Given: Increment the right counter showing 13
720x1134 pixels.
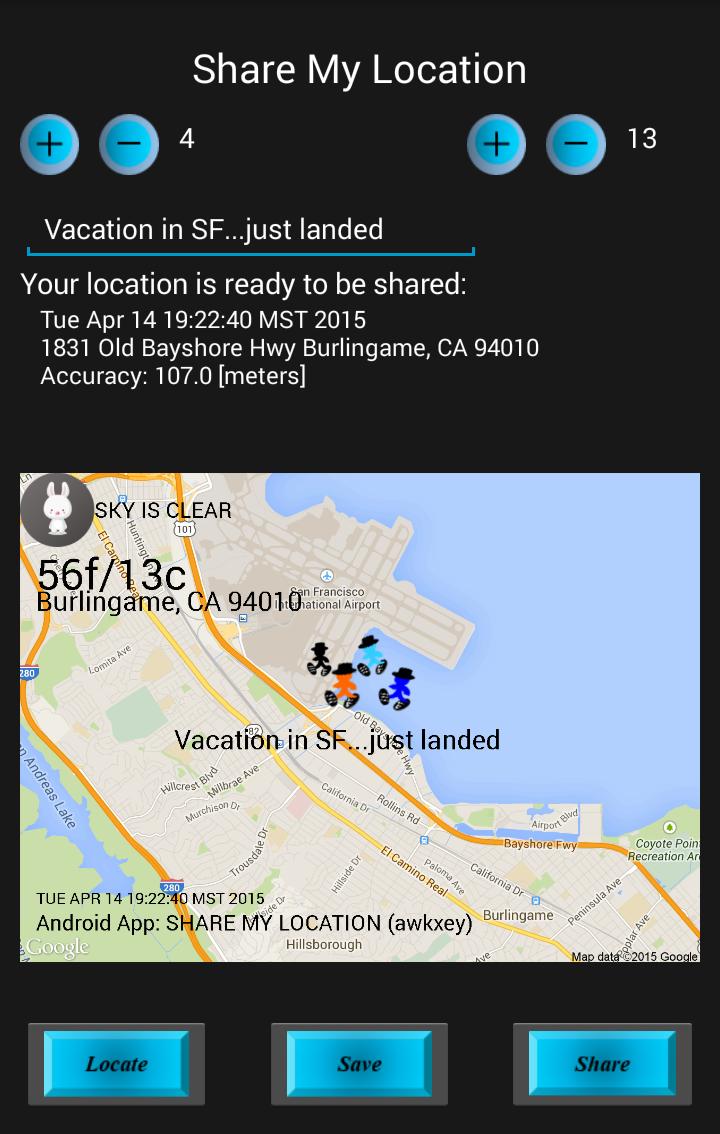Looking at the screenshot, I should tap(496, 144).
